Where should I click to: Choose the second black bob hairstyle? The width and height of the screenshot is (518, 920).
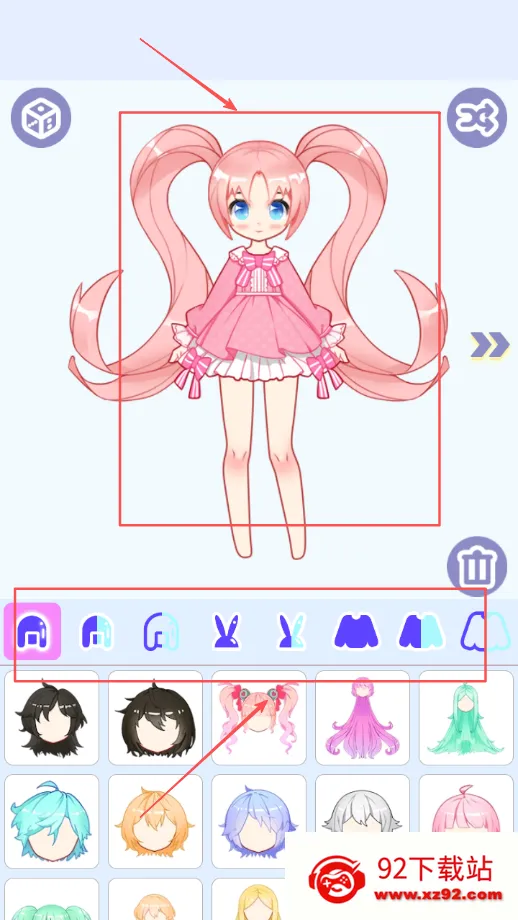coord(155,718)
